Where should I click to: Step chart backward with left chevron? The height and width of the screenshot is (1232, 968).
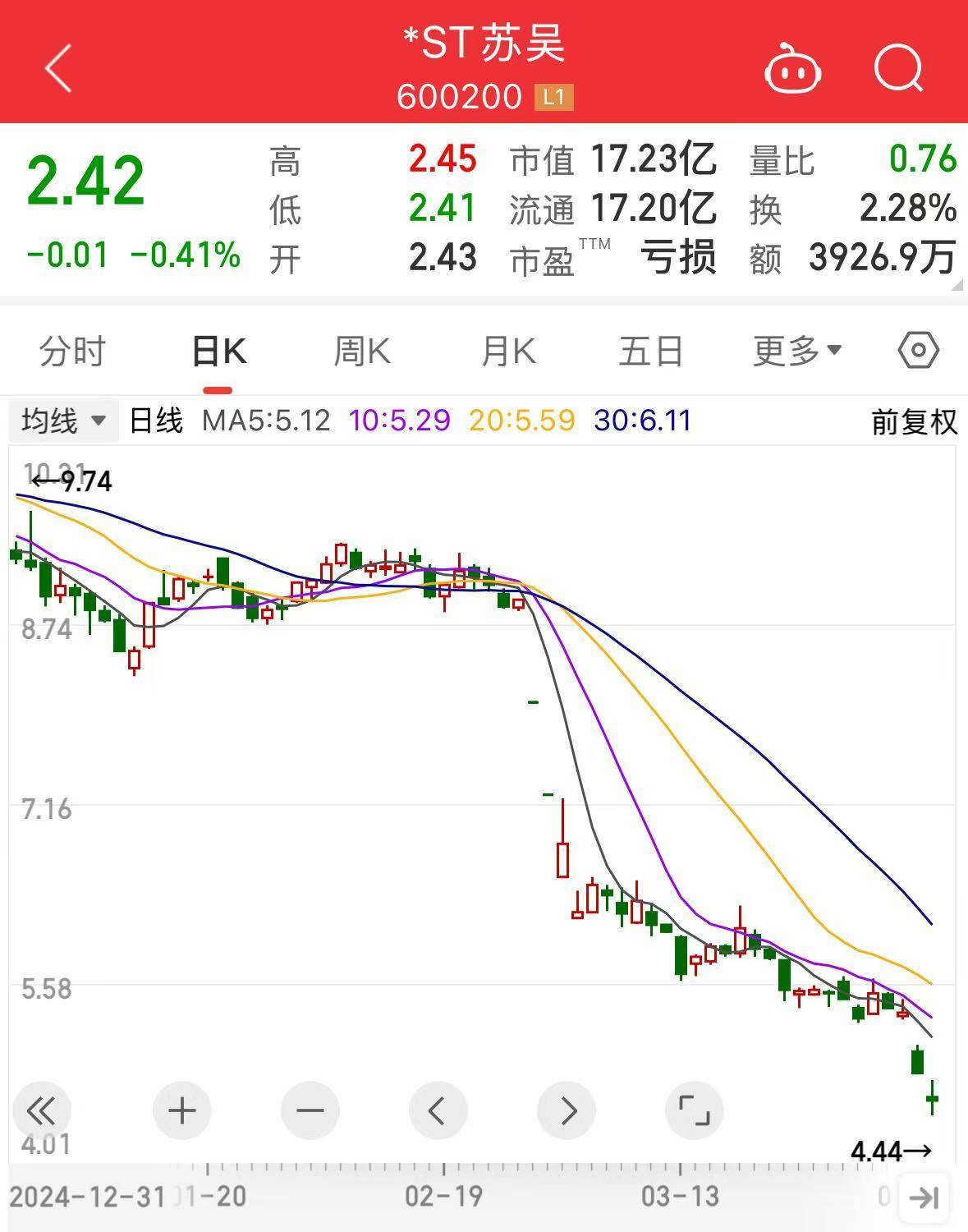pyautogui.click(x=438, y=1110)
